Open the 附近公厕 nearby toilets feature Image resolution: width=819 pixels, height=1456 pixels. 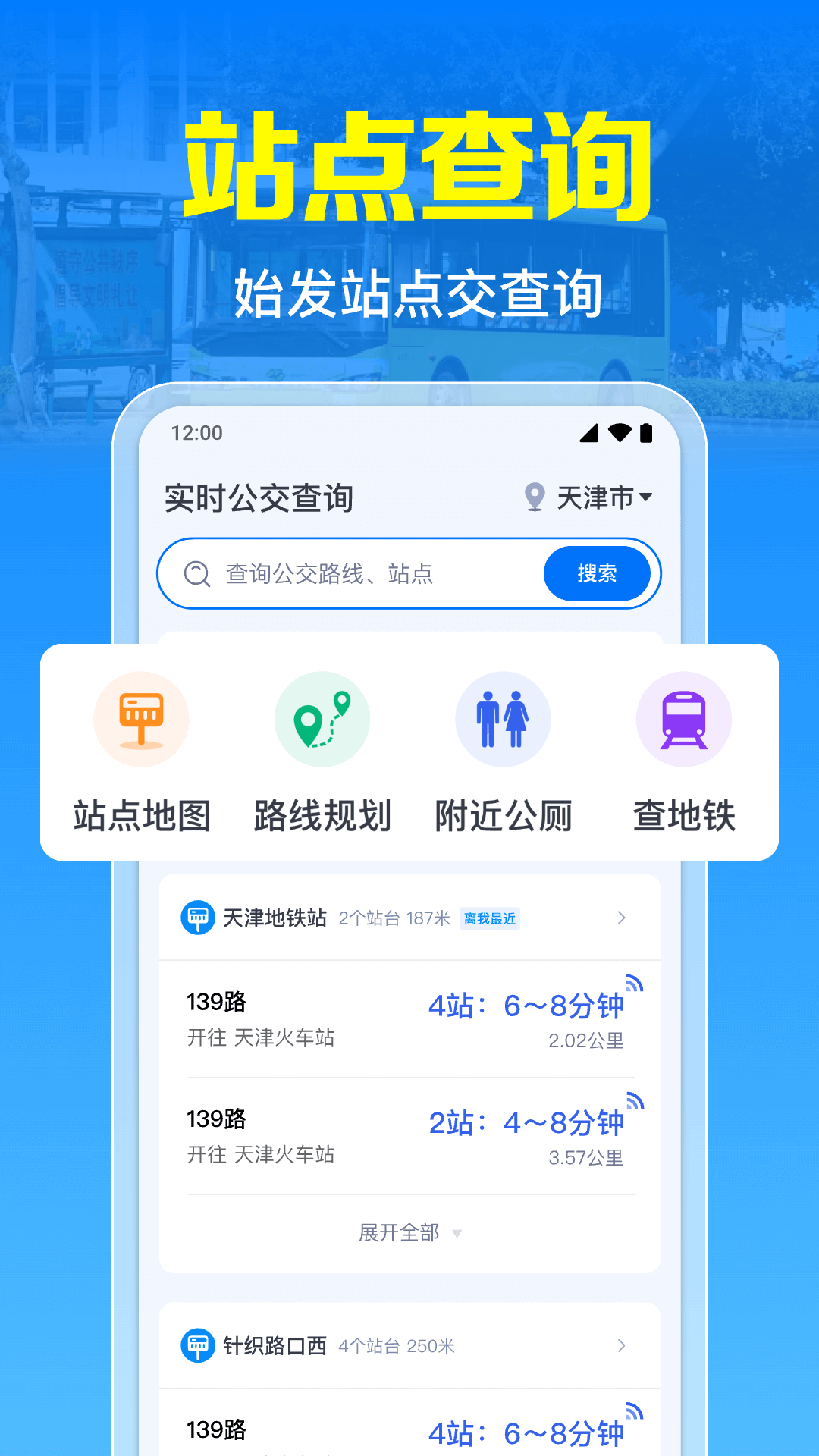tap(503, 719)
